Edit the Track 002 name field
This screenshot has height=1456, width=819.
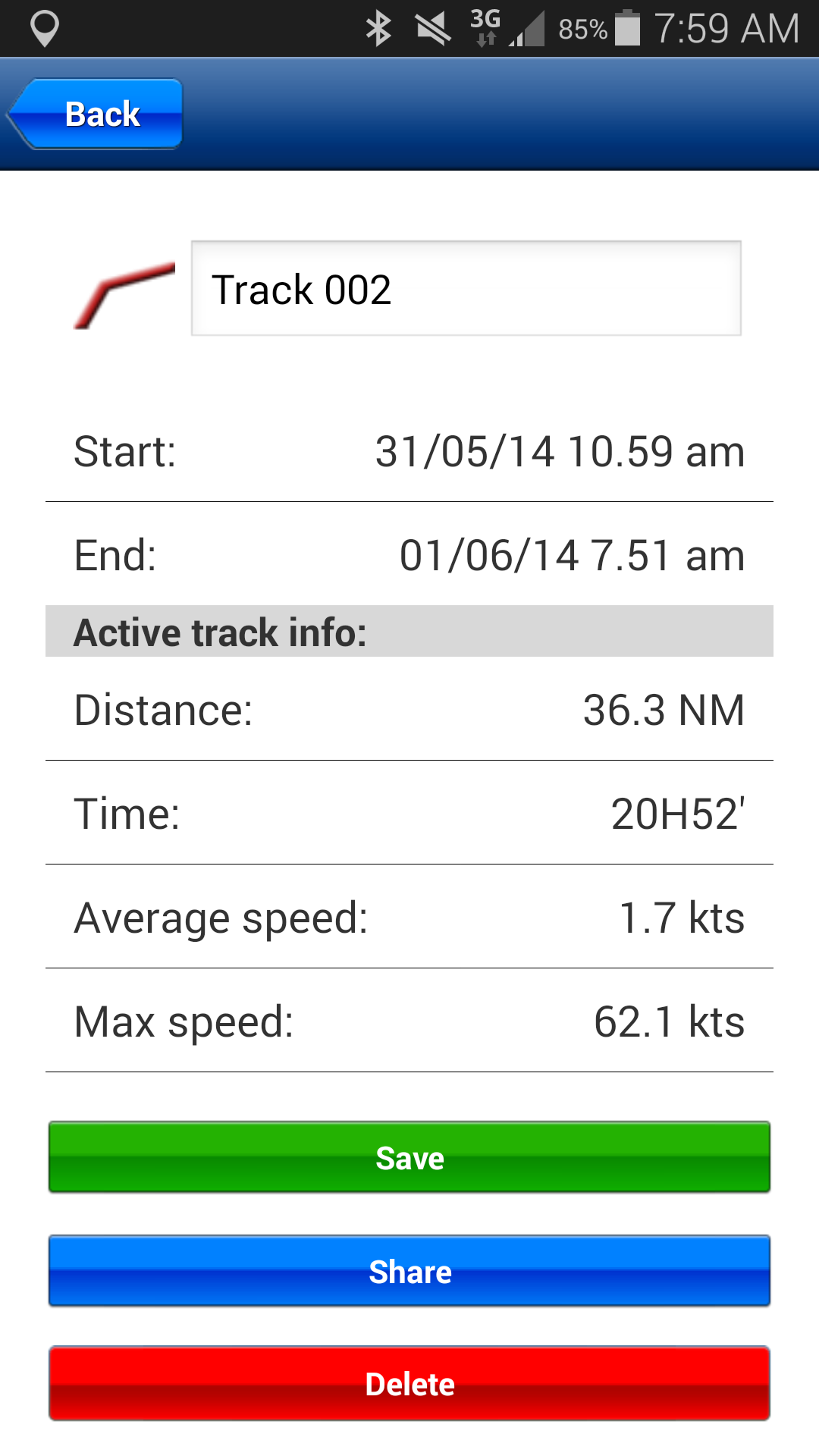[x=466, y=289]
